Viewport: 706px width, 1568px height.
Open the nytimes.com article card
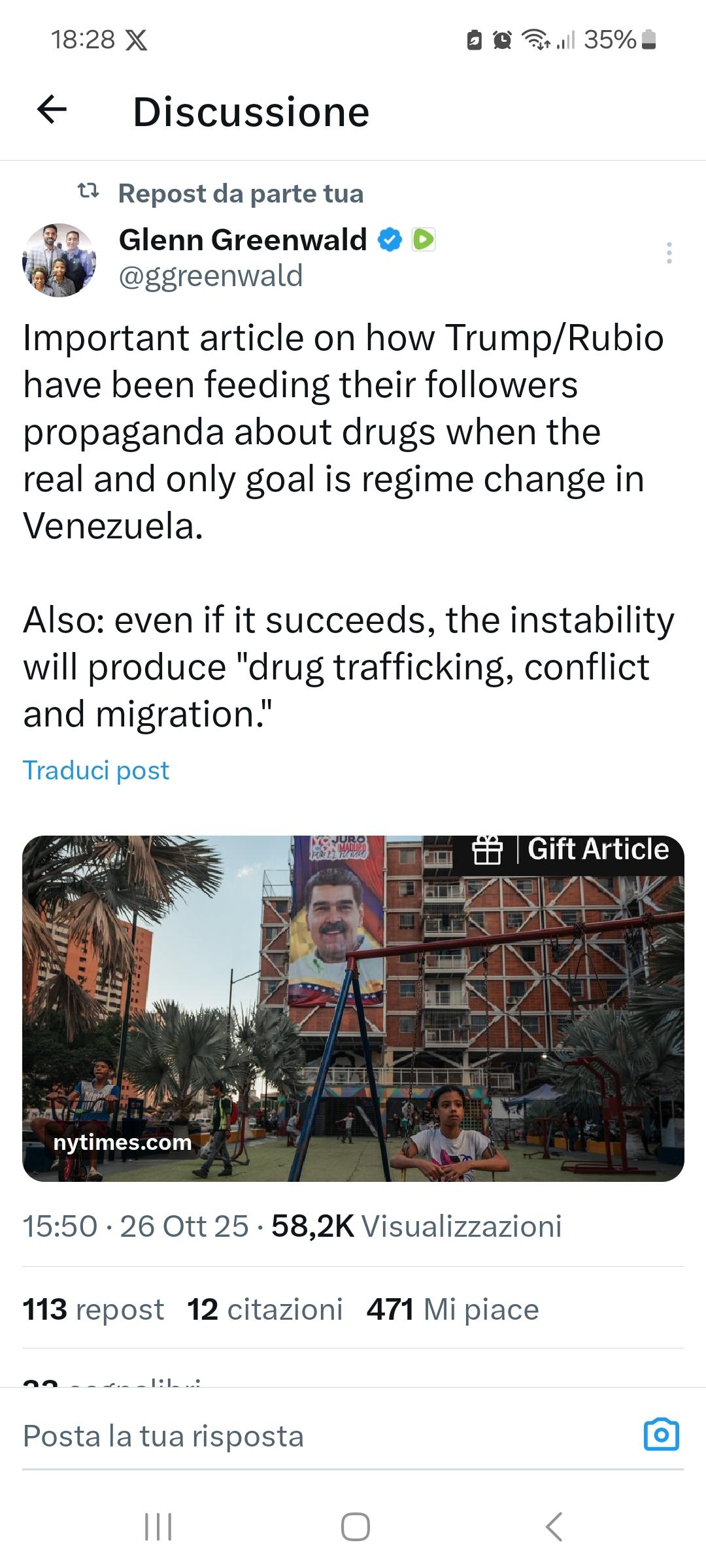pos(353,1008)
